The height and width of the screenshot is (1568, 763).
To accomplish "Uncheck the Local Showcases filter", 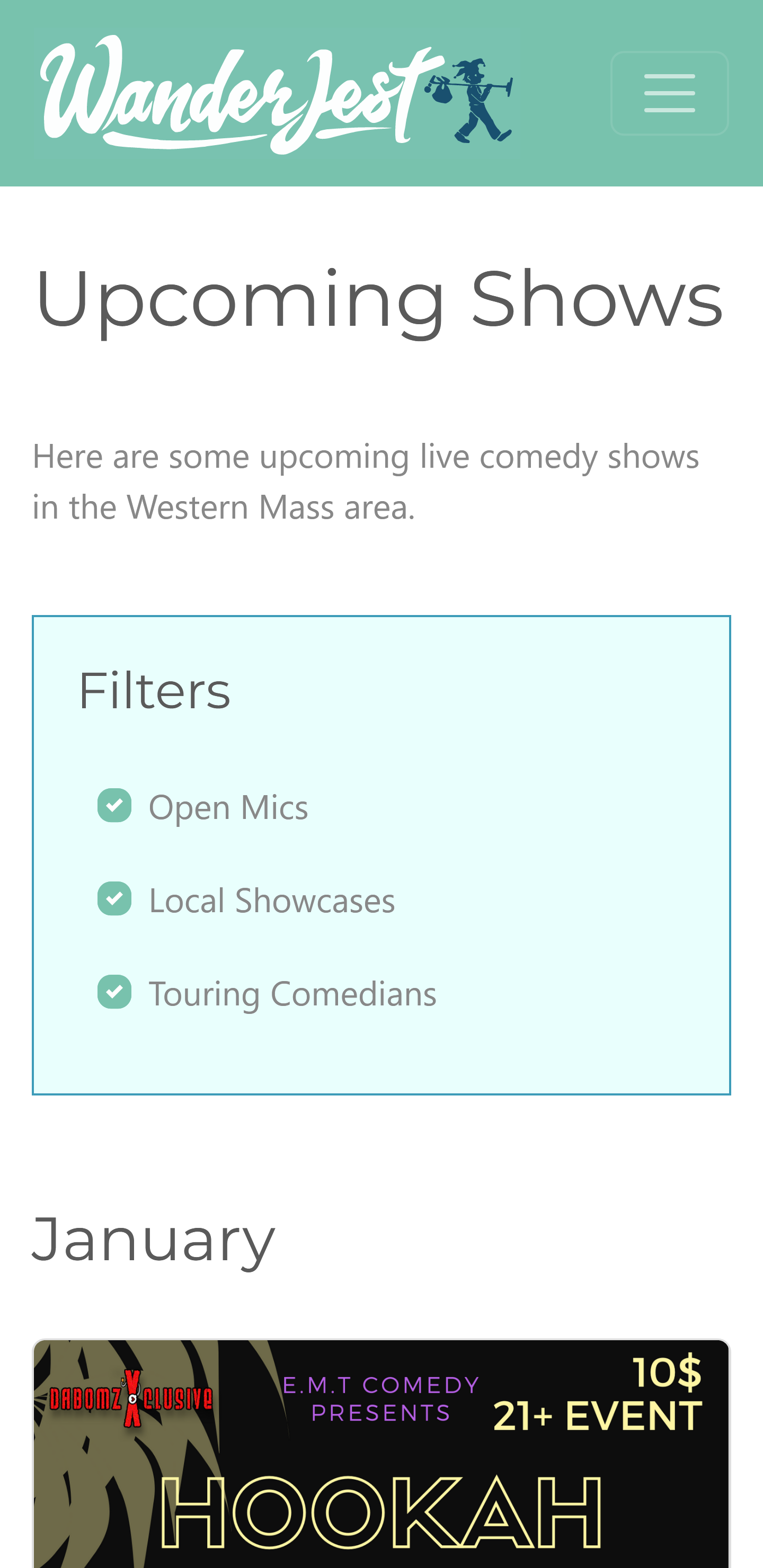I will [114, 898].
